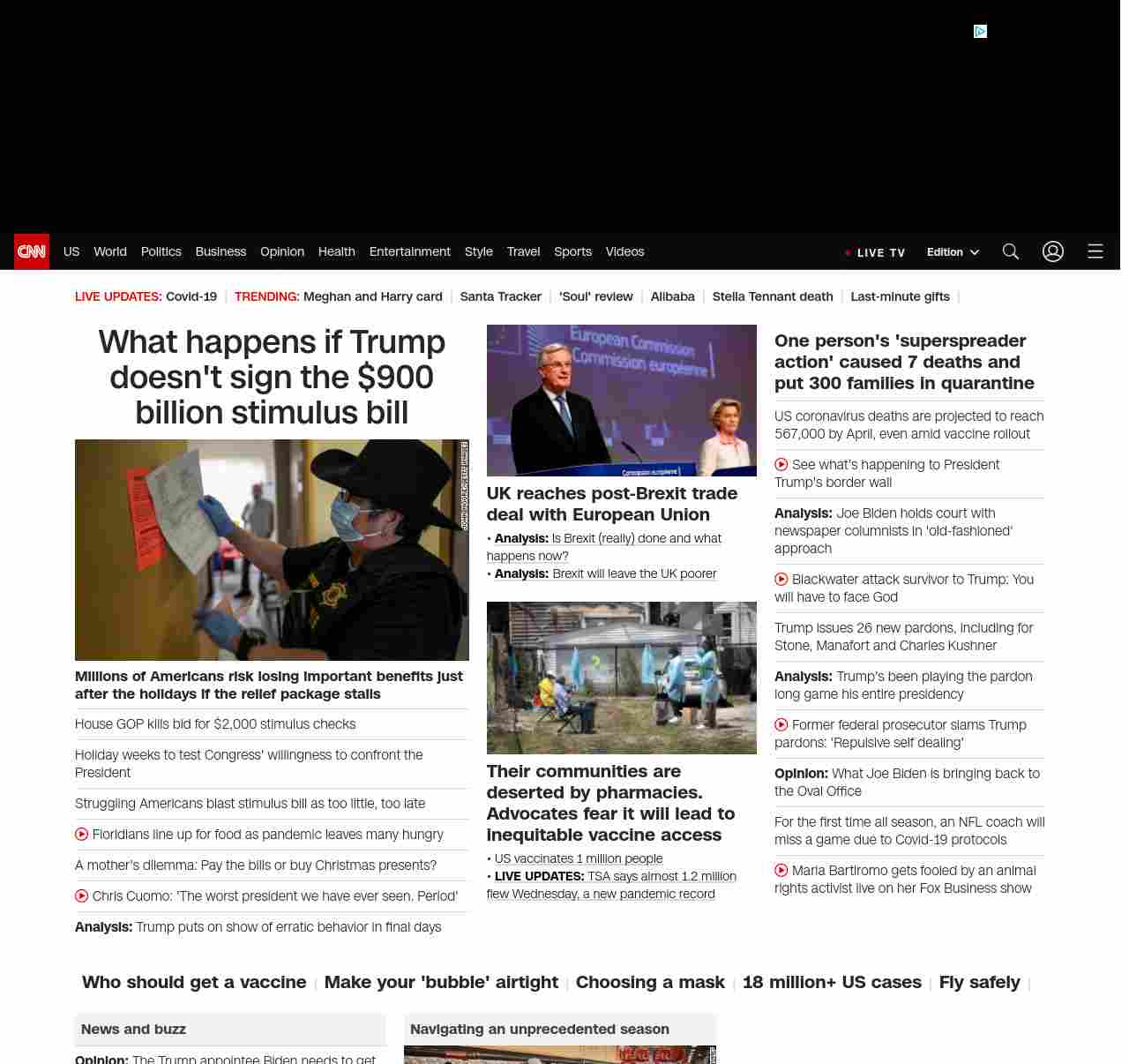The height and width of the screenshot is (1064, 1129).
Task: Open Covid-19 live updates
Action: pyautogui.click(x=191, y=296)
